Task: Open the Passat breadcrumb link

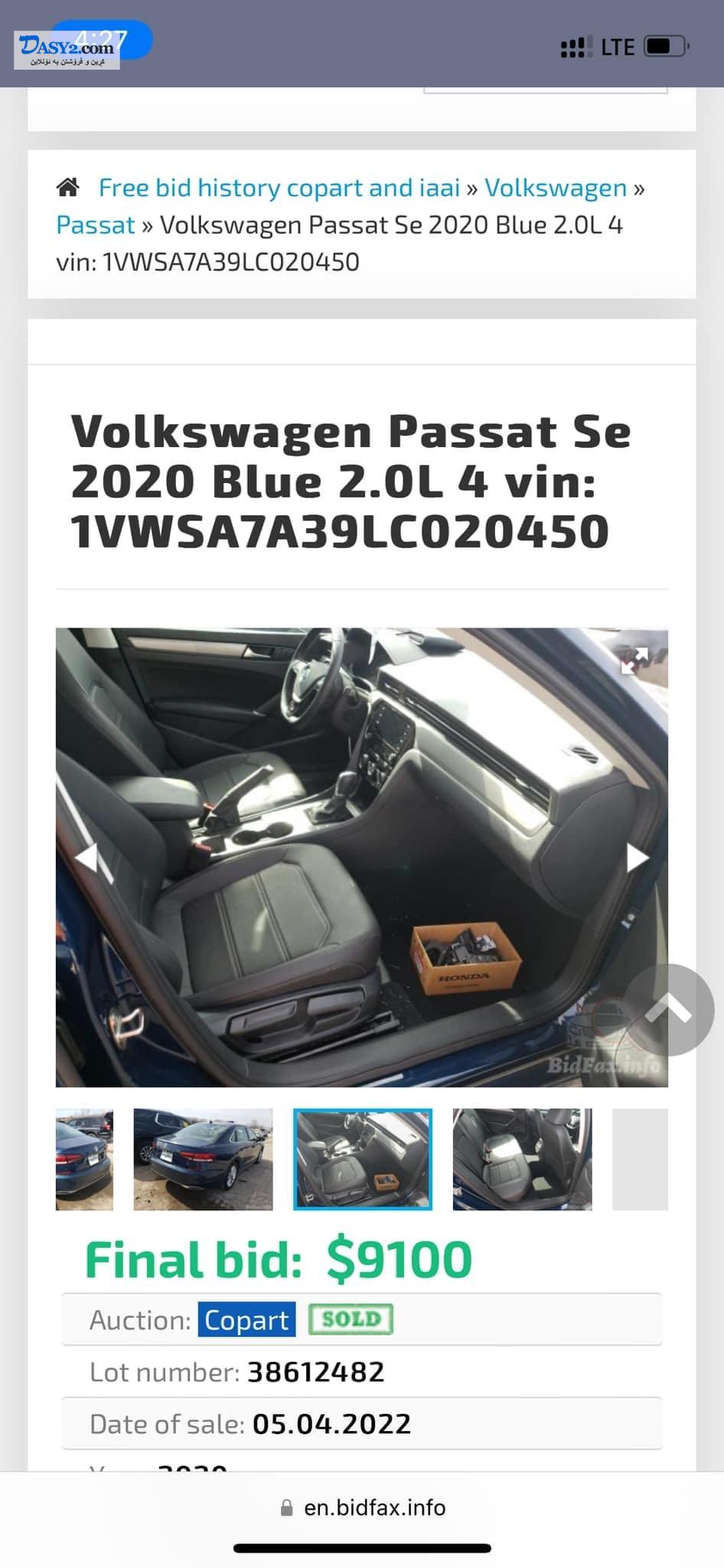Action: pos(95,225)
